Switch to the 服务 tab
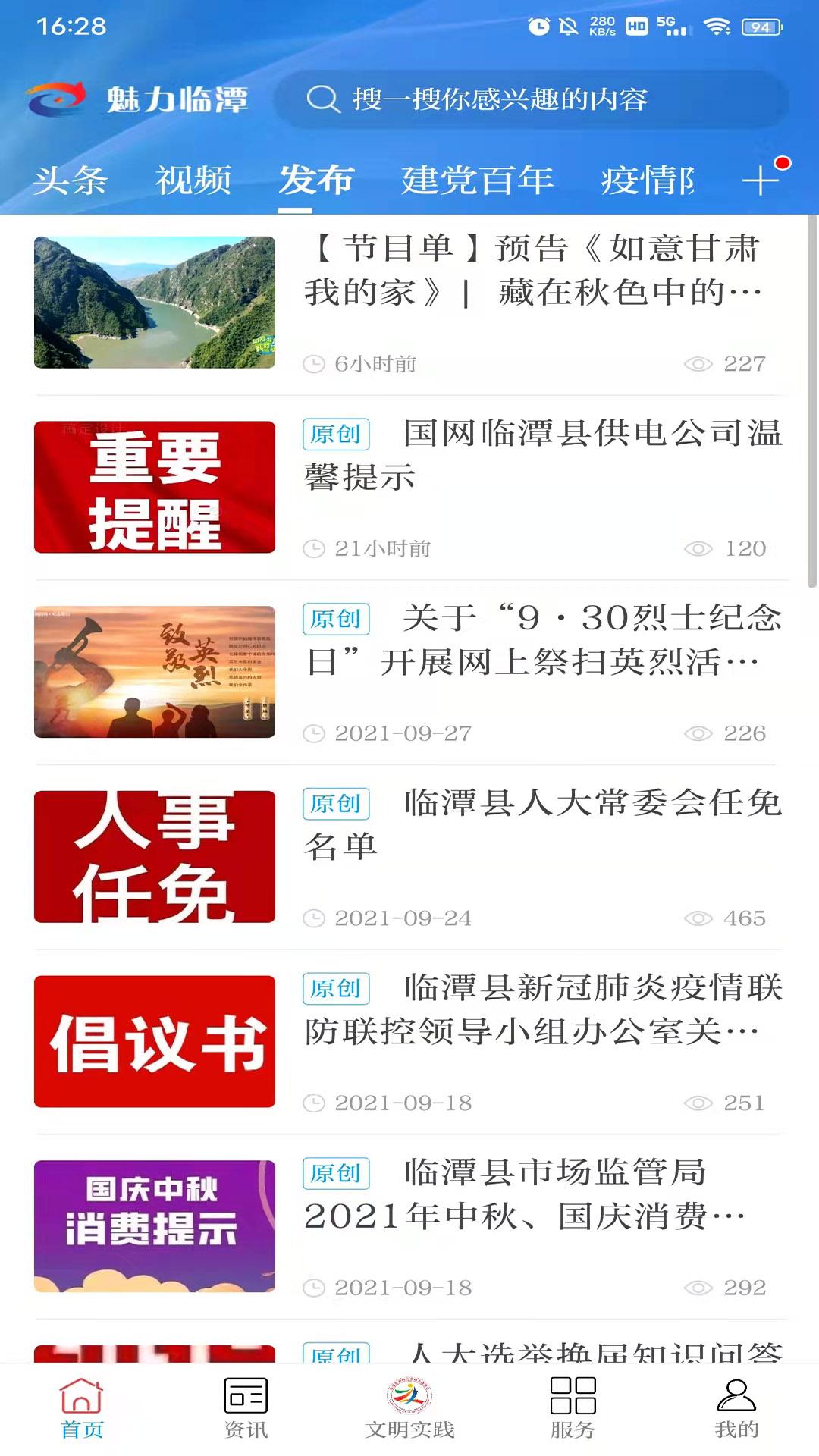This screenshot has height=1456, width=819. (573, 1408)
